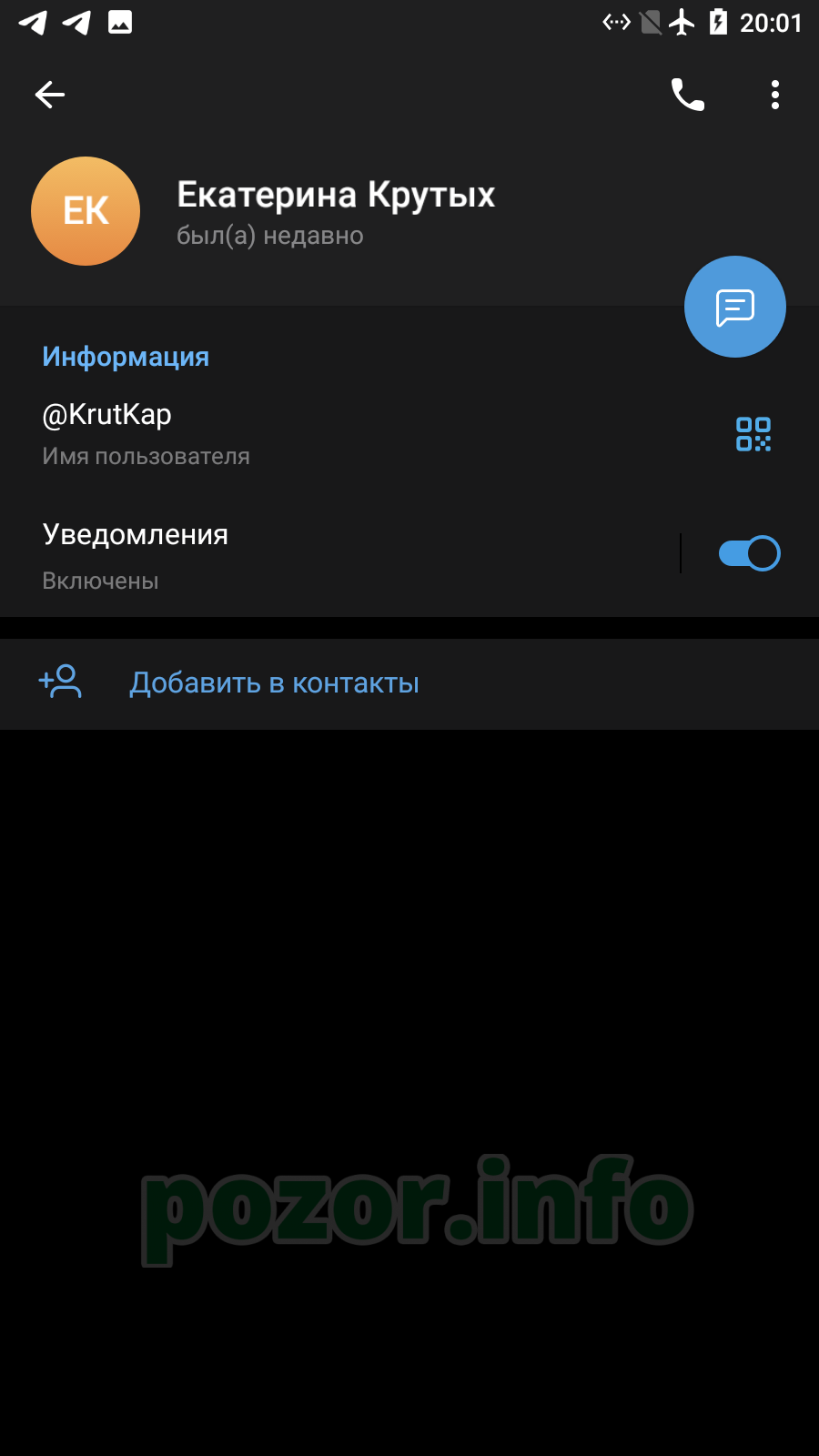Open the three-dot overflow menu
The height and width of the screenshot is (1456, 819).
(775, 95)
